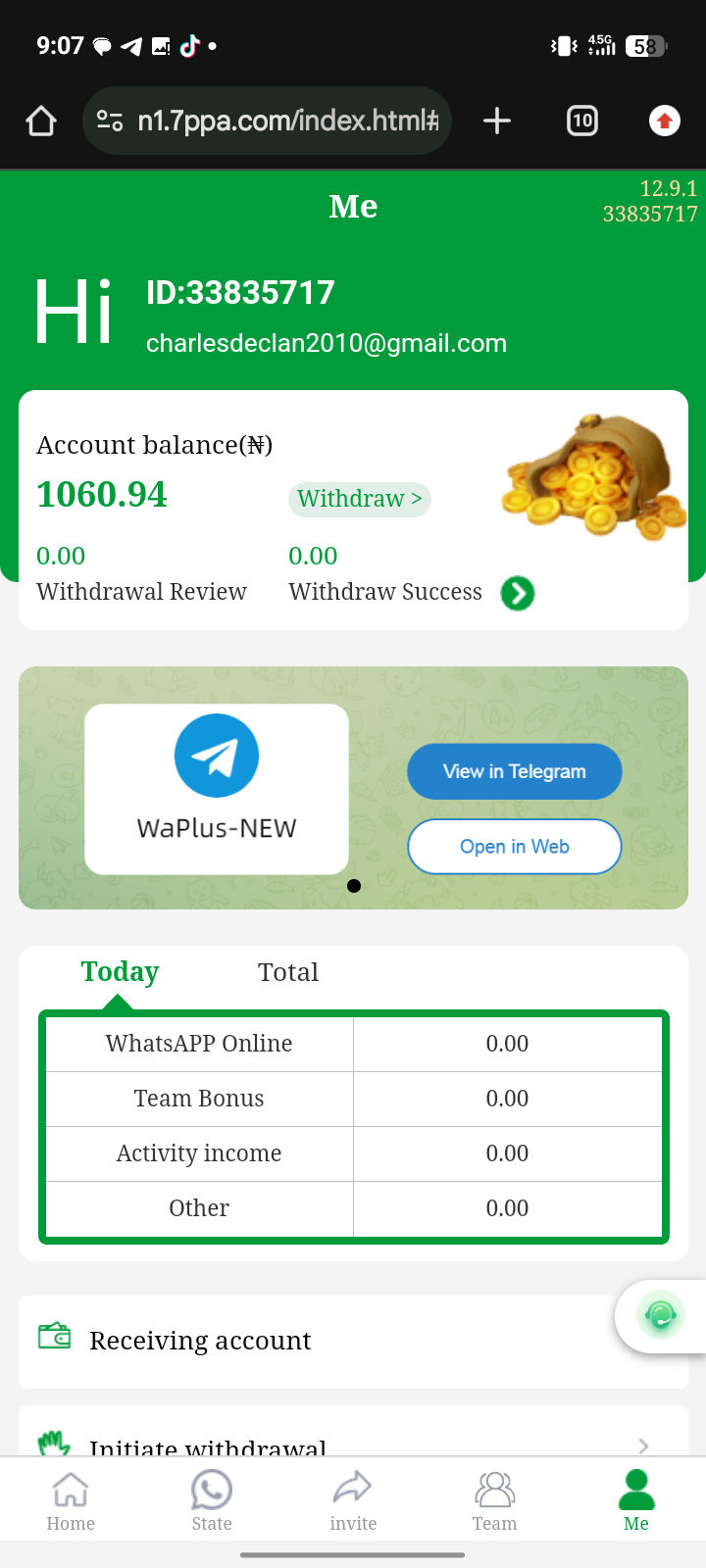Tap the Me tab
Image resolution: width=706 pixels, height=1568 pixels.
[x=636, y=1501]
